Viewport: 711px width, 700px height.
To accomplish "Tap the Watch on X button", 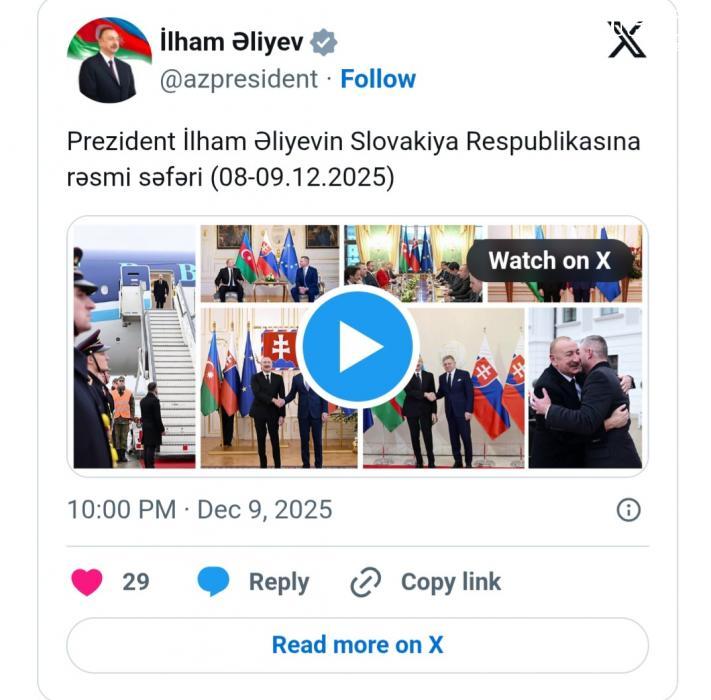I will 549,260.
